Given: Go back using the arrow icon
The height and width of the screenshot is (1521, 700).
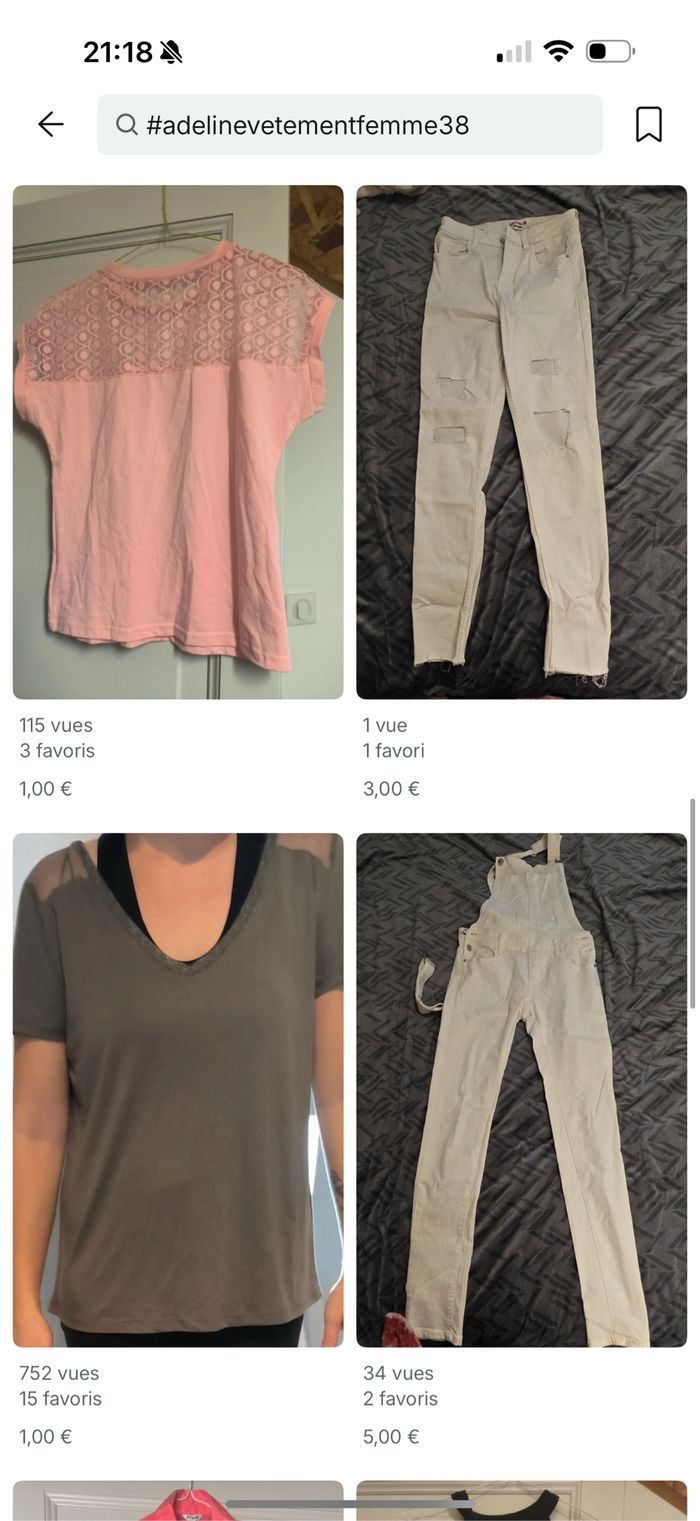Looking at the screenshot, I should (x=50, y=124).
